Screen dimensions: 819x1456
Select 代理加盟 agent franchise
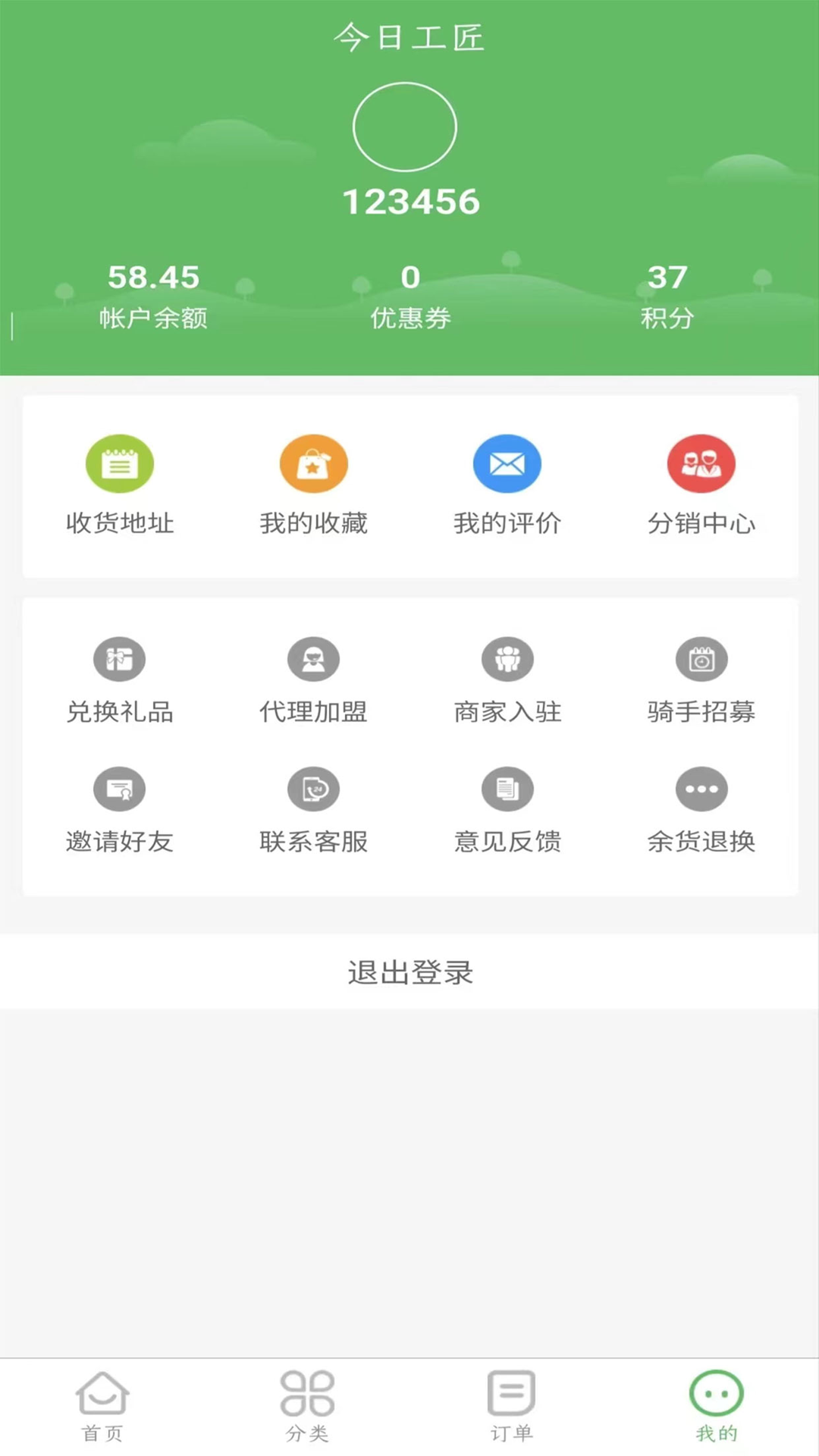pyautogui.click(x=314, y=680)
